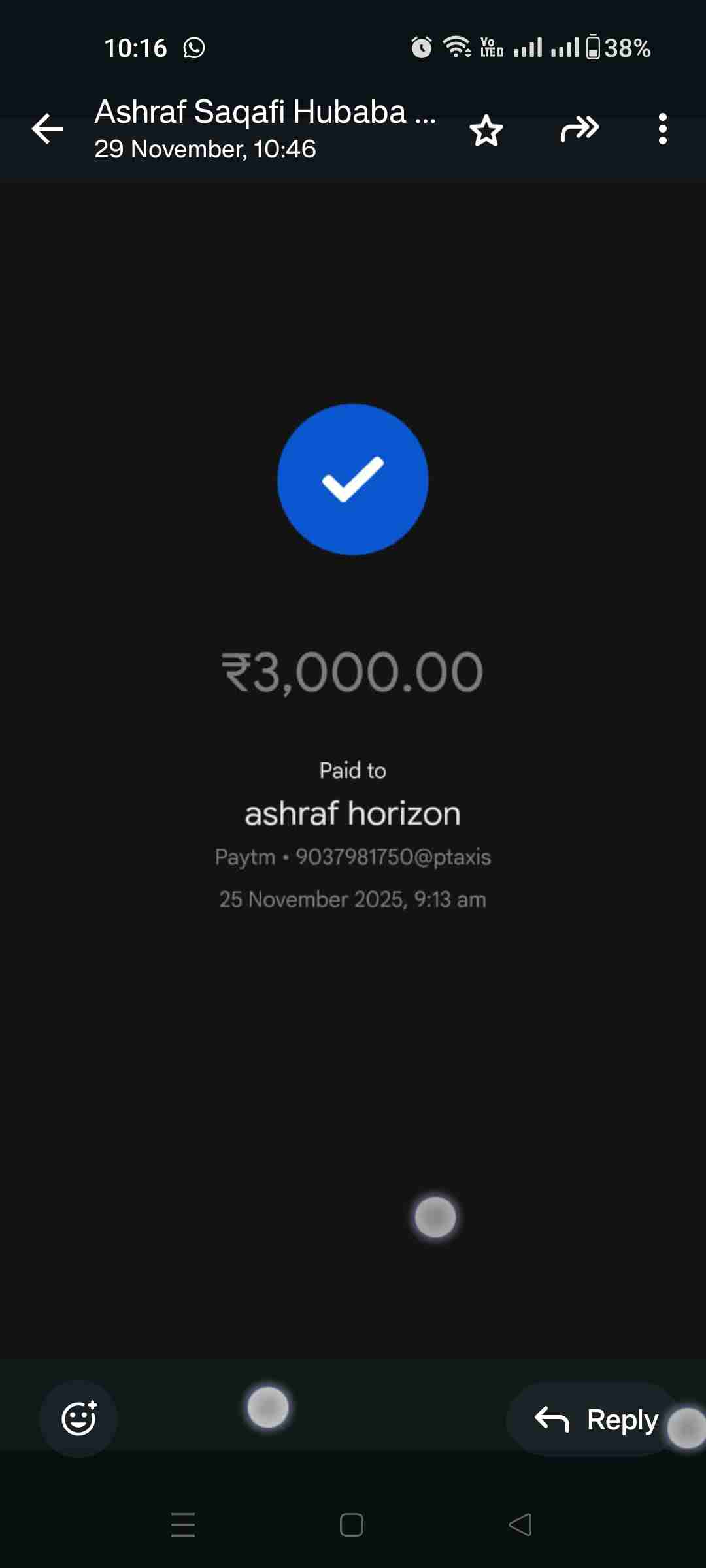Image resolution: width=706 pixels, height=1568 pixels.
Task: React with the emoji button
Action: [x=78, y=1418]
